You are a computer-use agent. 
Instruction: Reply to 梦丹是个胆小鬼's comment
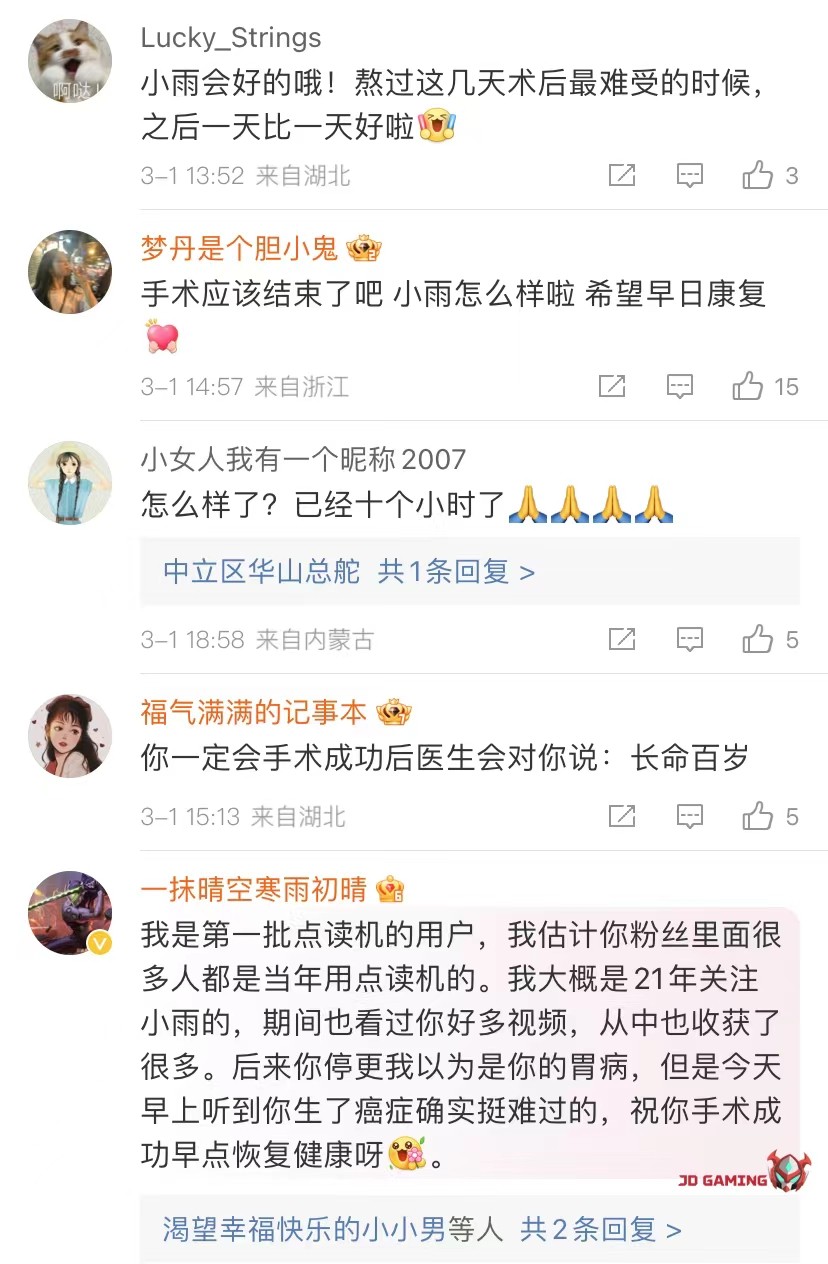click(x=680, y=386)
